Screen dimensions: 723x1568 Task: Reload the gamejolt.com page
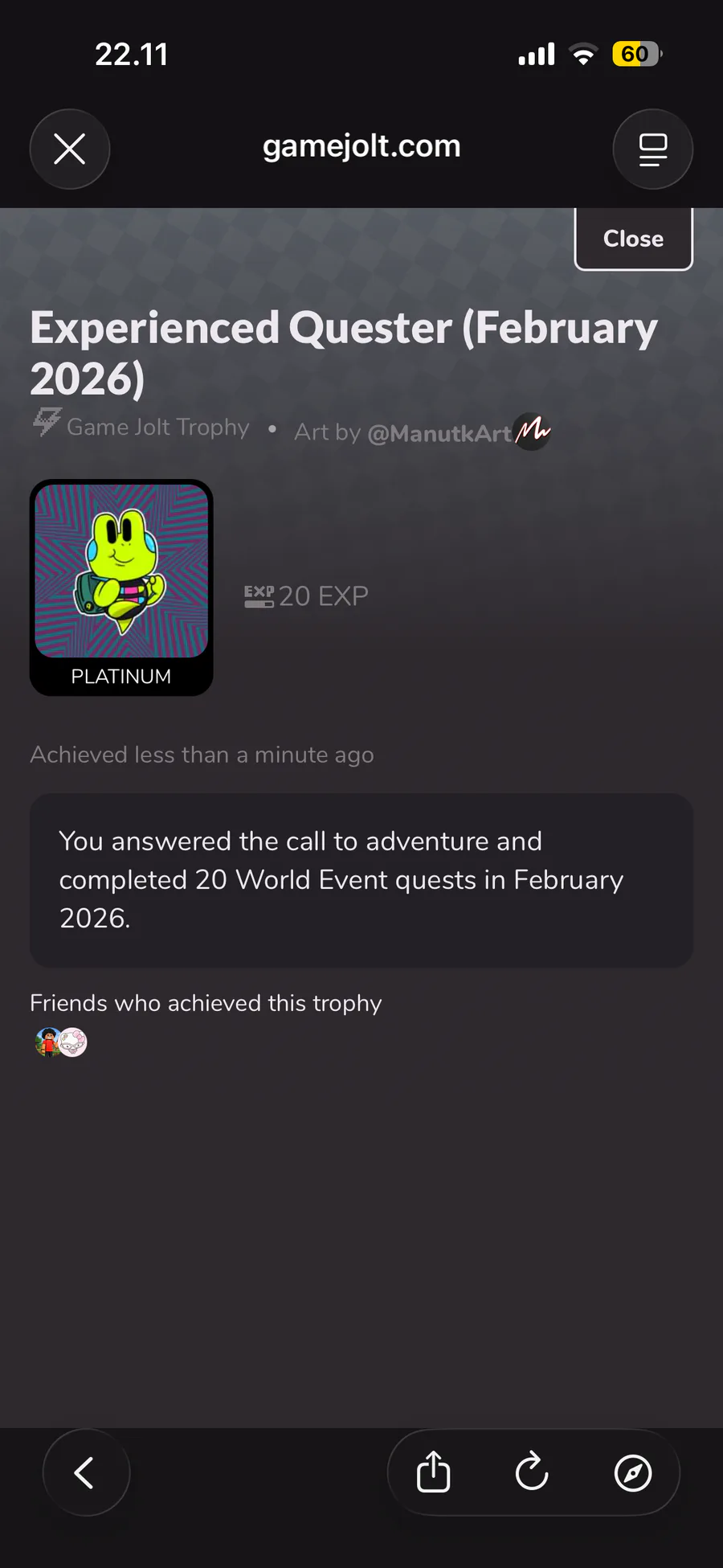(x=532, y=1472)
